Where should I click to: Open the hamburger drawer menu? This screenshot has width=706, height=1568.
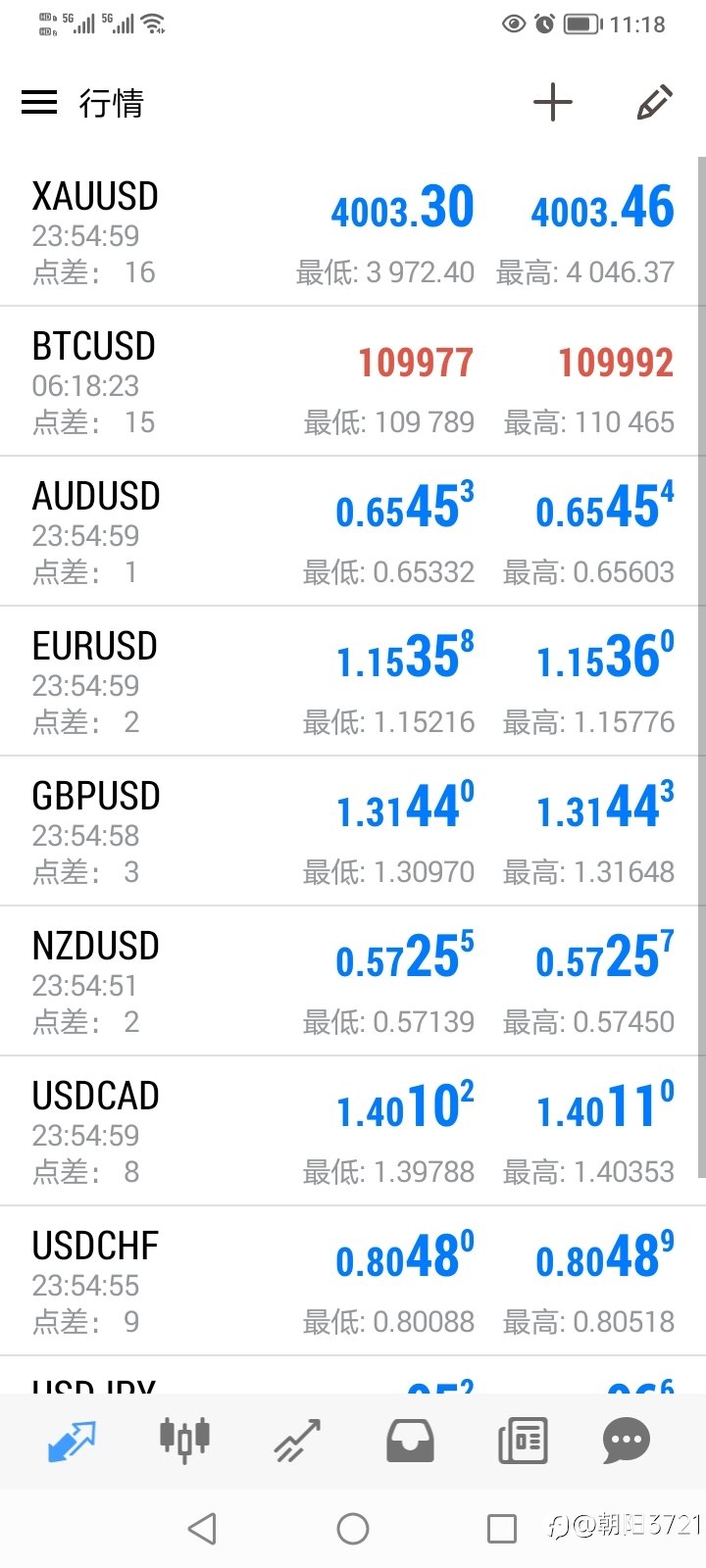coord(39,102)
